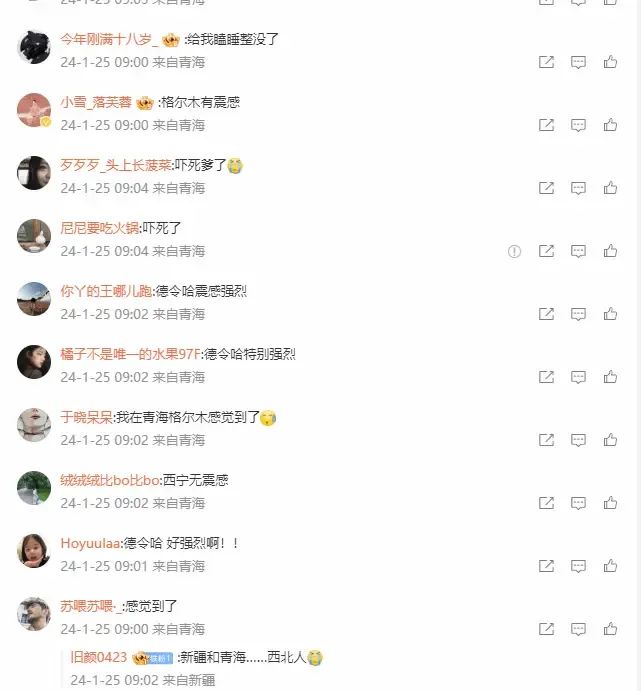Image resolution: width=641 pixels, height=691 pixels.
Task: Share 绒绒绒比bo比bo's comment
Action: click(546, 503)
